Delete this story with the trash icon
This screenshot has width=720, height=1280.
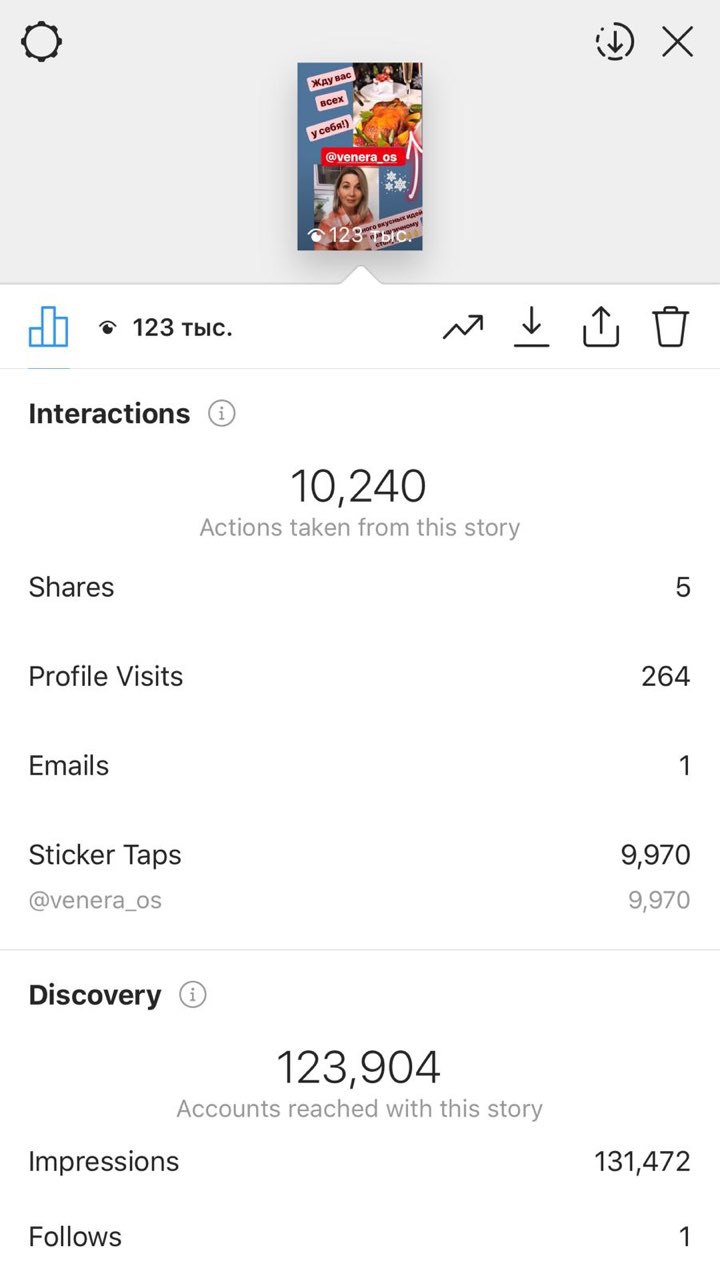point(671,326)
